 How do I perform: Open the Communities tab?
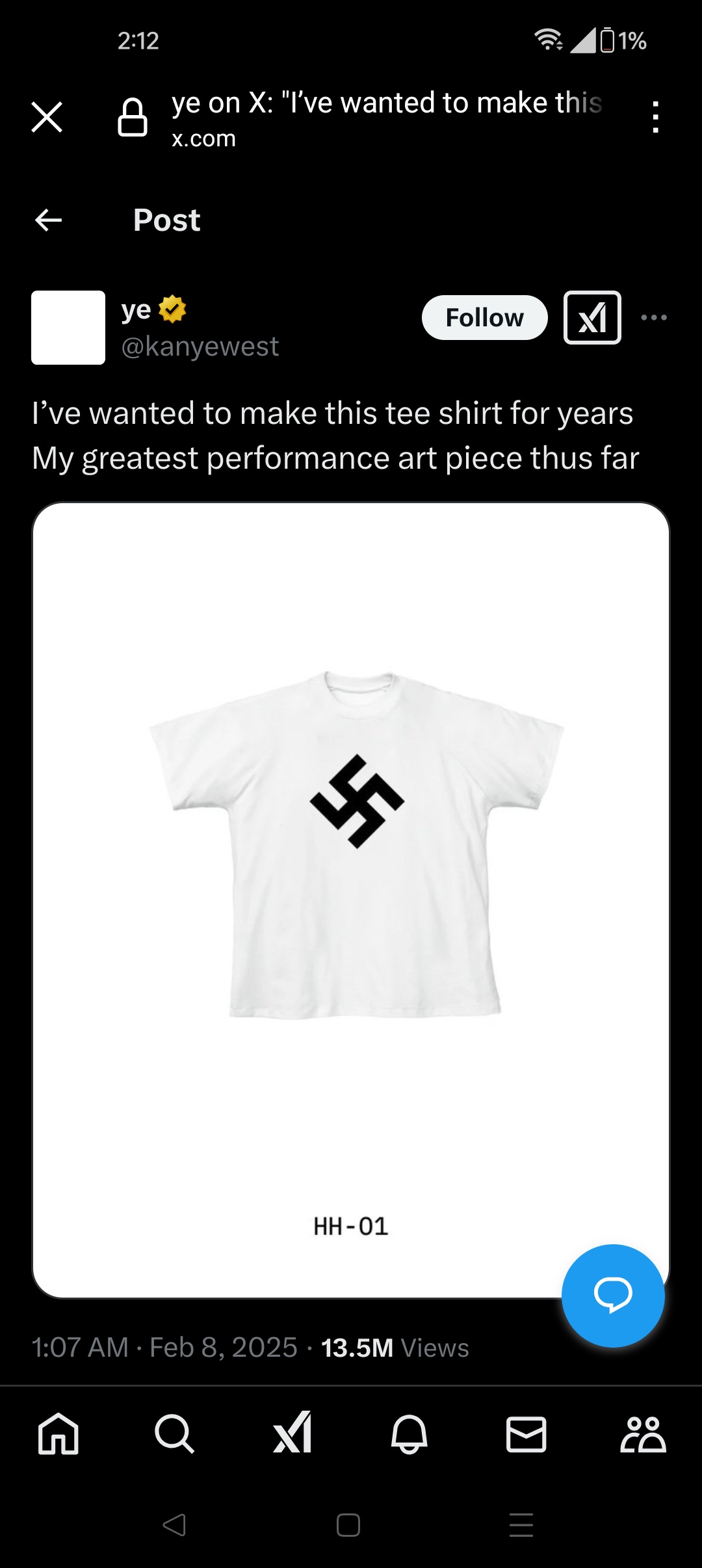pyautogui.click(x=643, y=1434)
